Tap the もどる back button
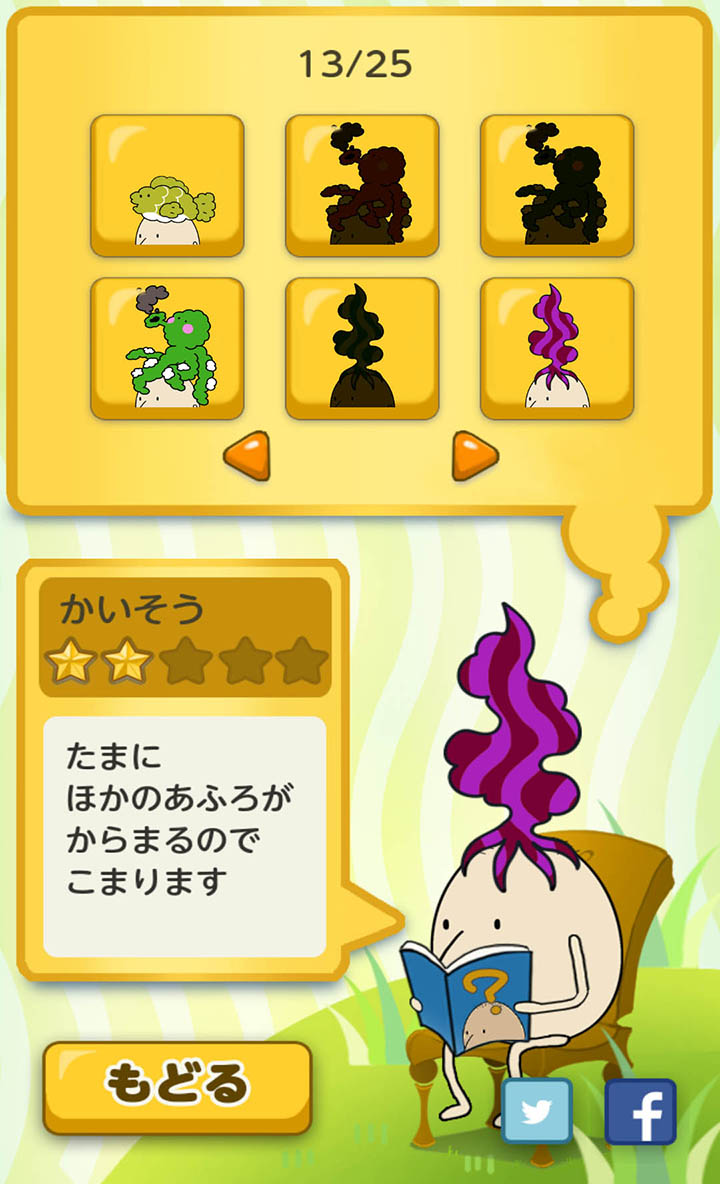The image size is (720, 1184). [177, 1086]
